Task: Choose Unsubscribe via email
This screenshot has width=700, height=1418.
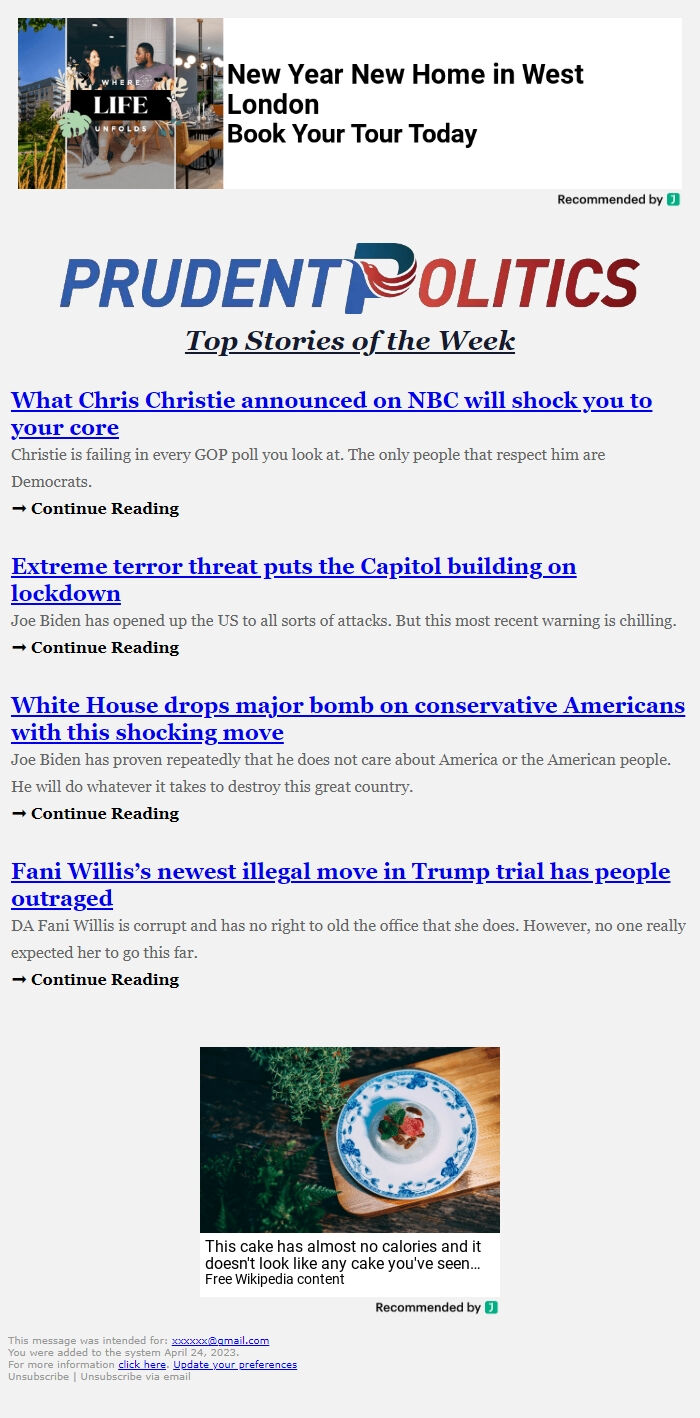Action: click(135, 1377)
